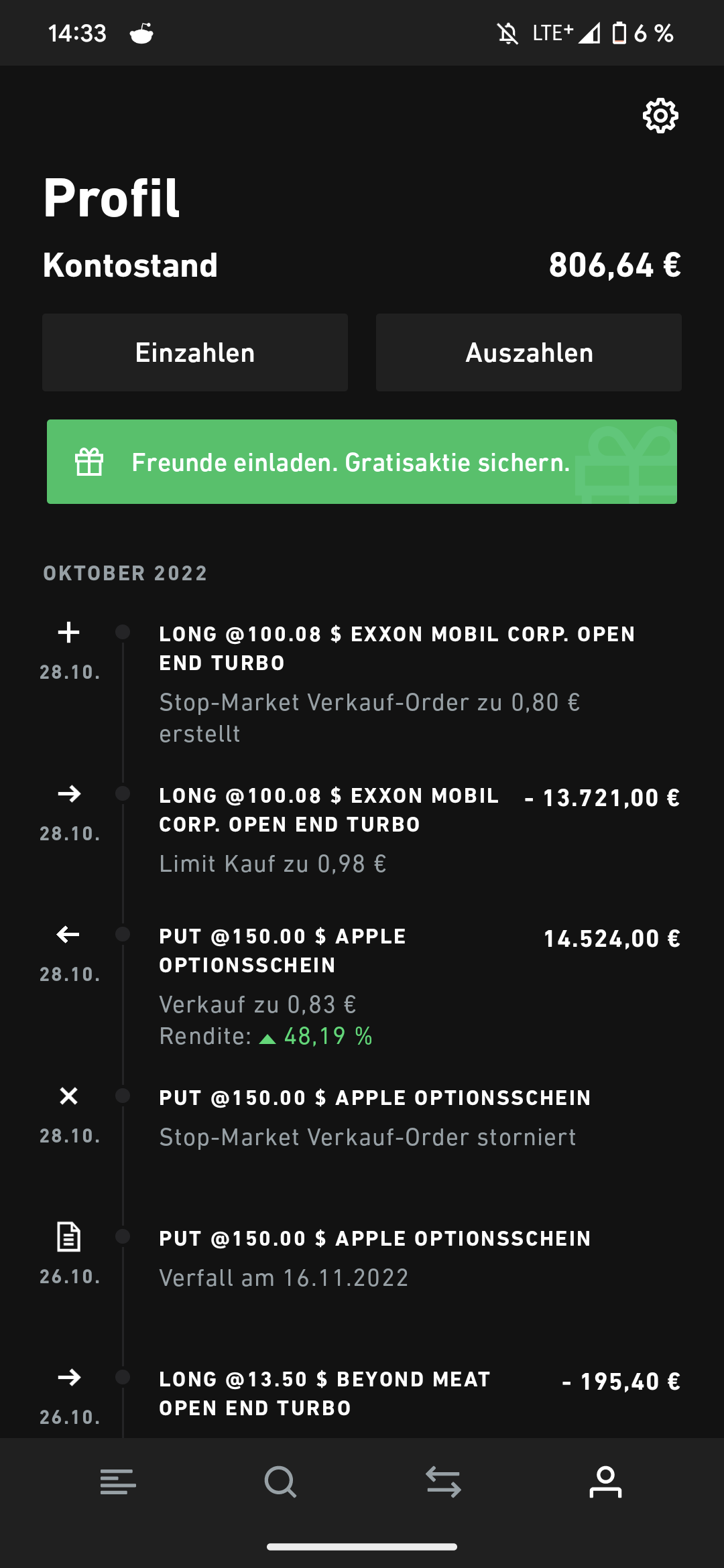Open the Exxon Stop-Market Verkauf-Order entry
The image size is (724, 1568).
click(362, 683)
